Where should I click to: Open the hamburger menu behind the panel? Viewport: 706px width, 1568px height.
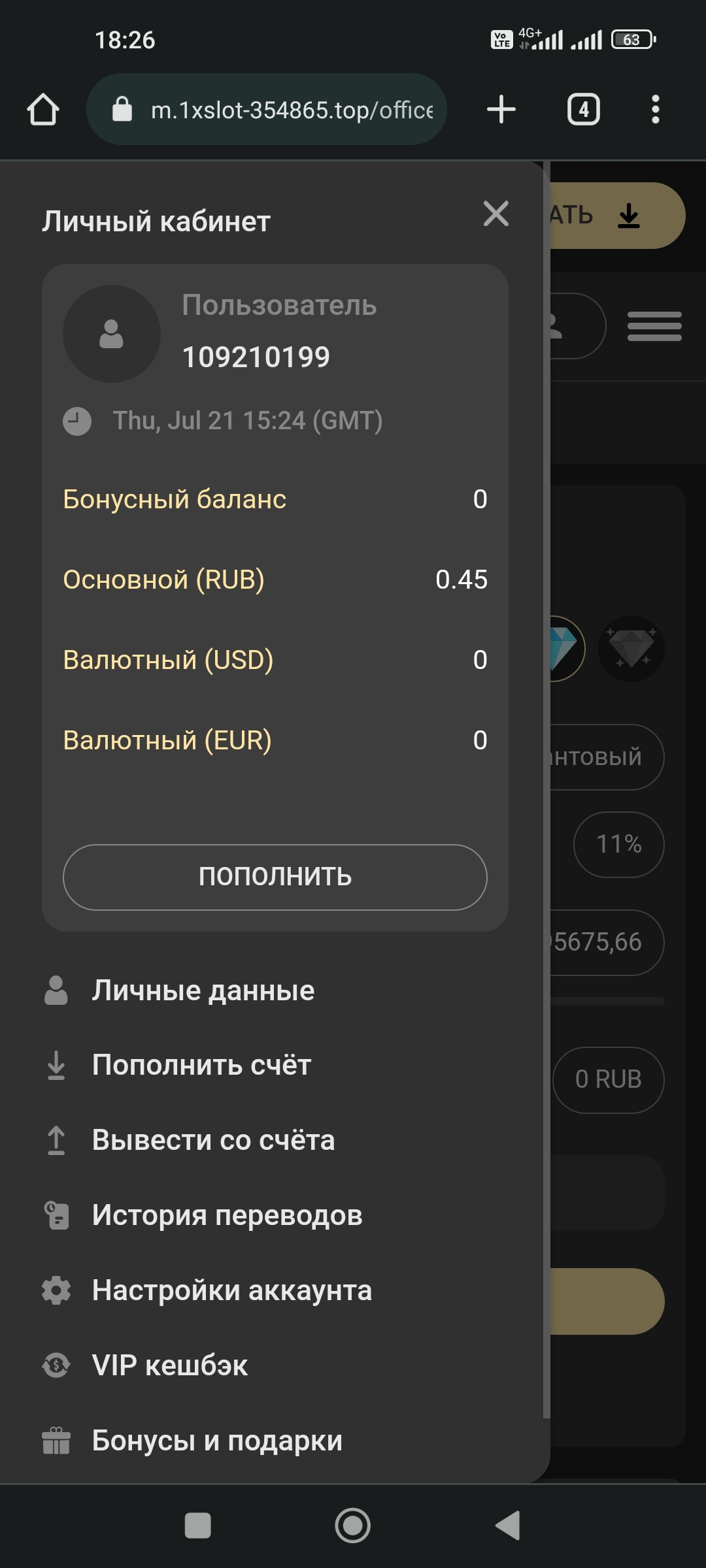point(654,326)
